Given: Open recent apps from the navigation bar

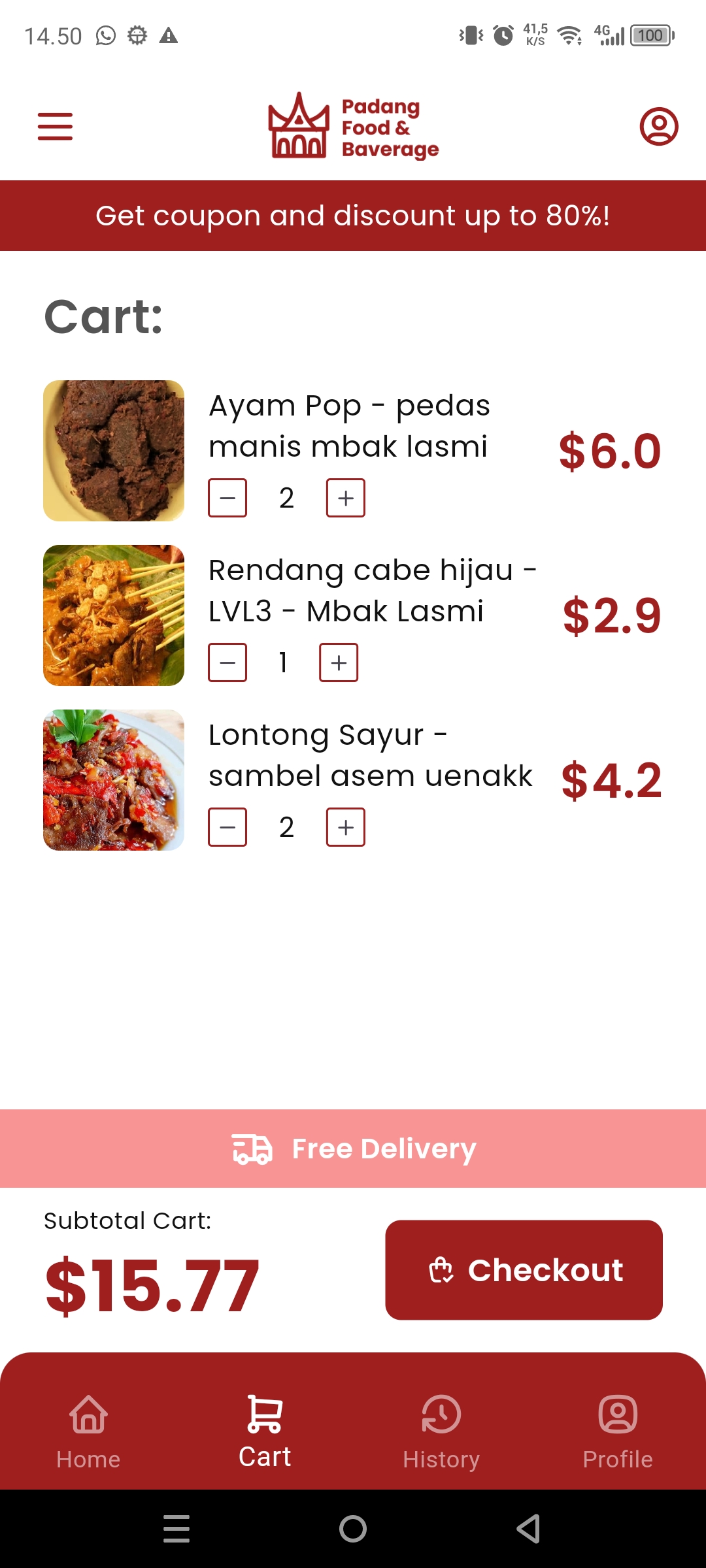Looking at the screenshot, I should (x=176, y=1529).
